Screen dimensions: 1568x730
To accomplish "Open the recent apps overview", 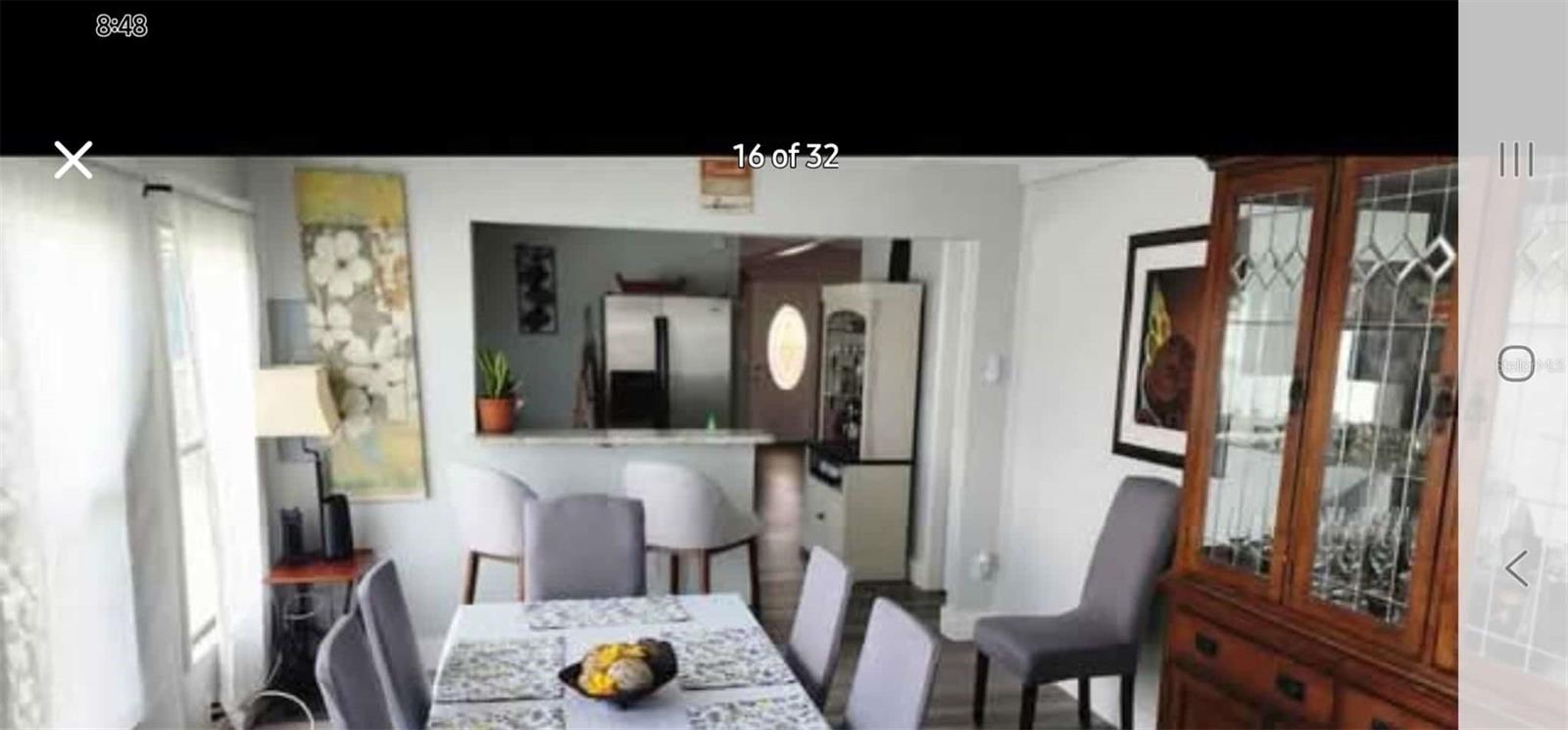I will pos(1515,160).
